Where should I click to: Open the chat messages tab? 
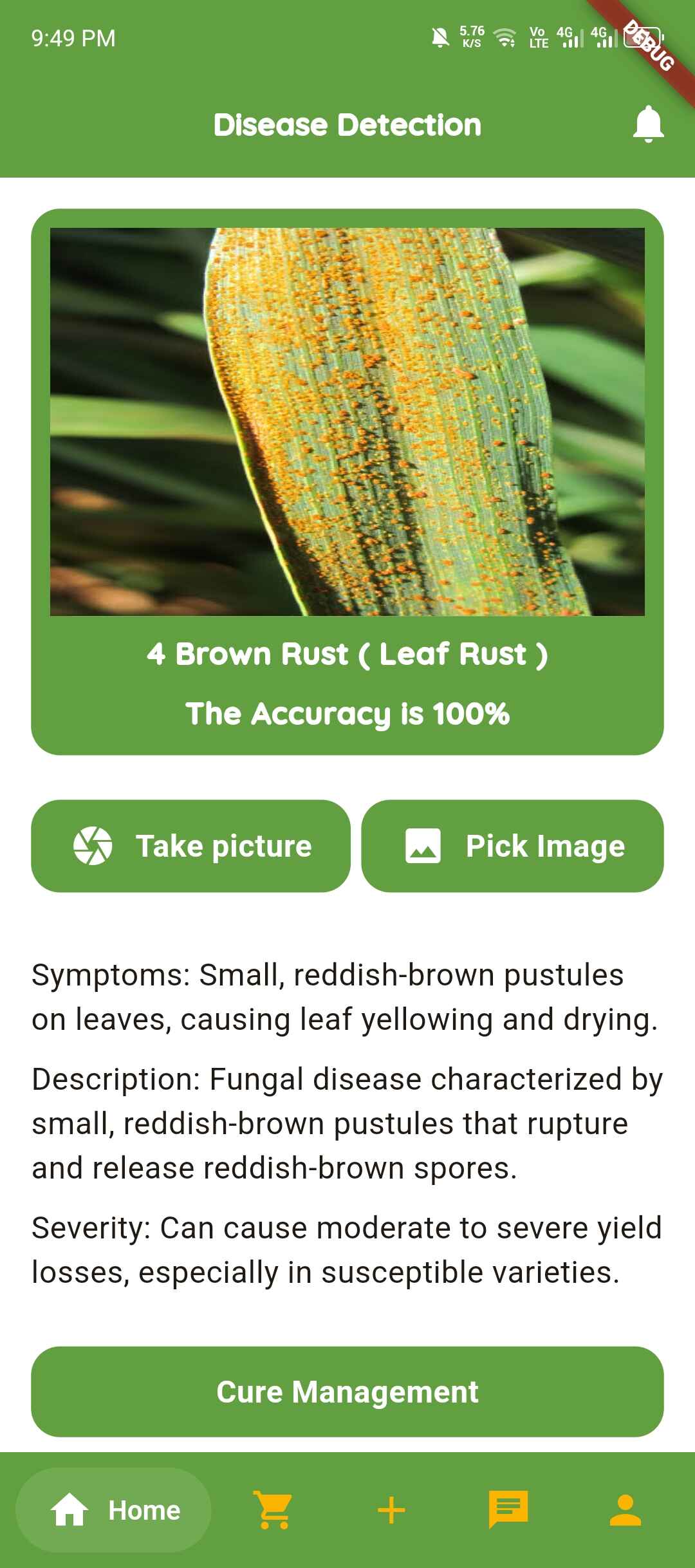pyautogui.click(x=508, y=1510)
